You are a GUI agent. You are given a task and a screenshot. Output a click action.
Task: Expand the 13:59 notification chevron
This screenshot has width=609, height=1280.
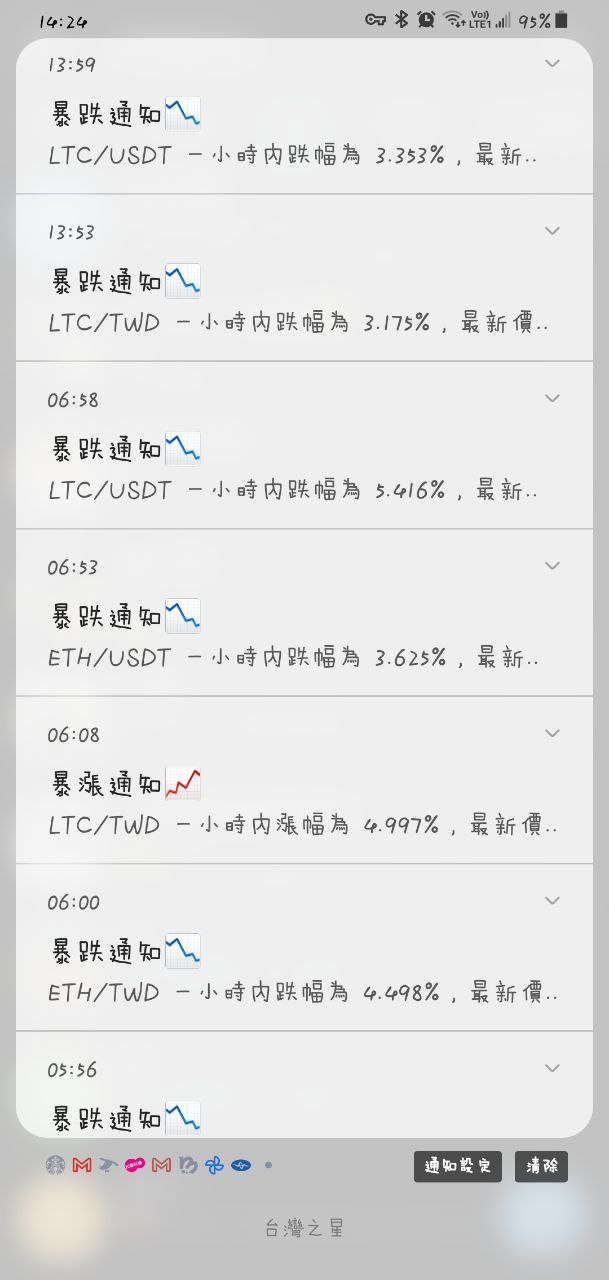[x=552, y=64]
